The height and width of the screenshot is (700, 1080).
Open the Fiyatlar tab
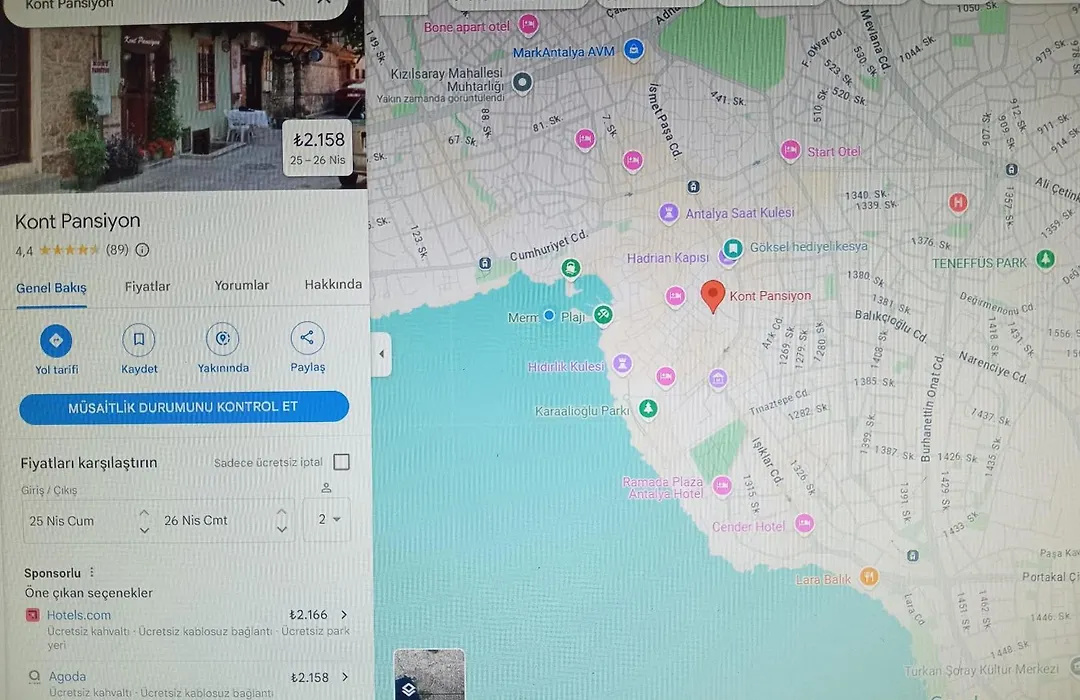click(147, 286)
